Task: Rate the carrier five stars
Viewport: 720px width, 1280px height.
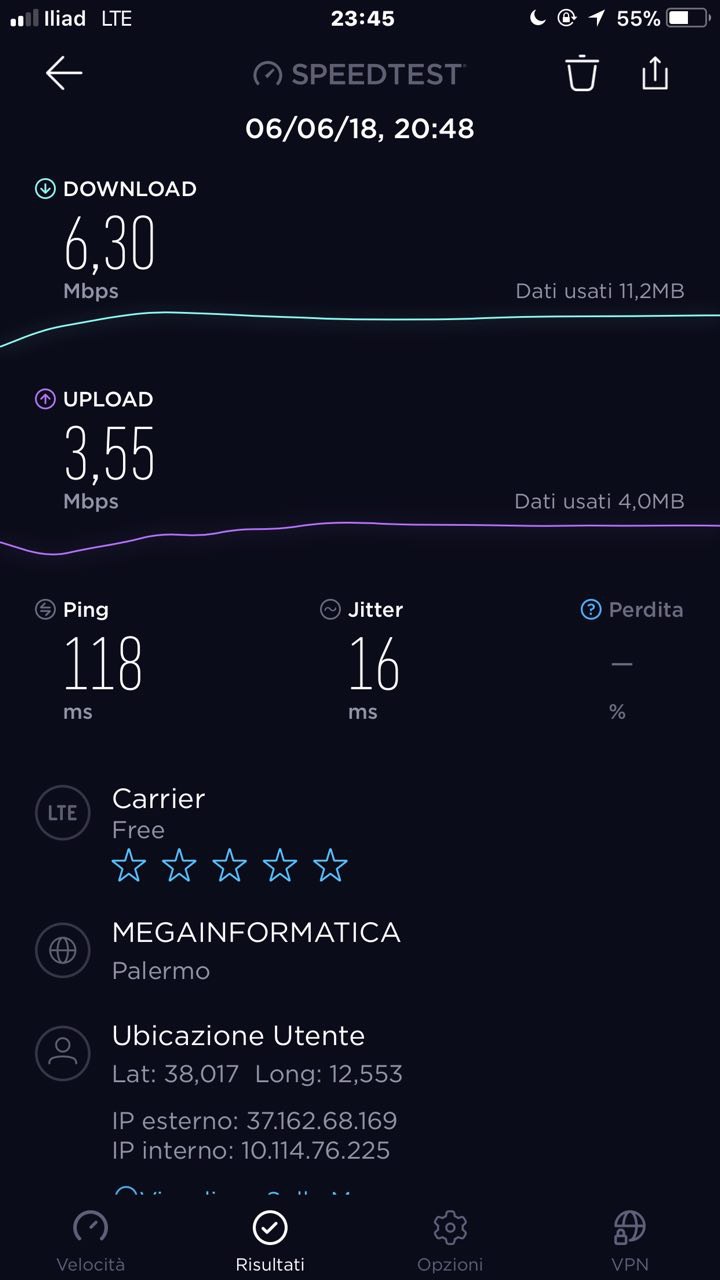Action: [330, 866]
